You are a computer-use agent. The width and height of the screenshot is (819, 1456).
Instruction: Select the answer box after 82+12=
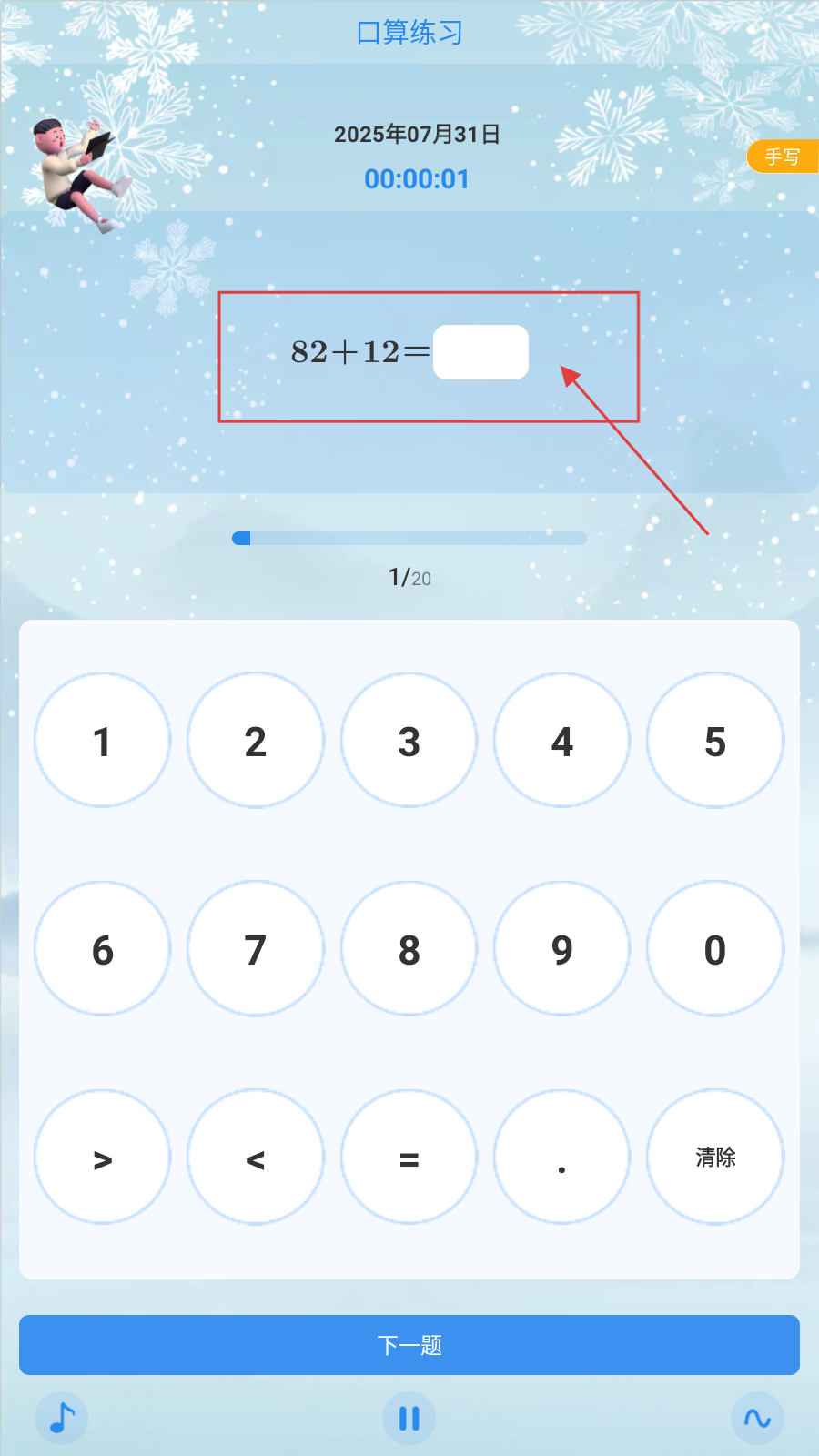coord(480,352)
